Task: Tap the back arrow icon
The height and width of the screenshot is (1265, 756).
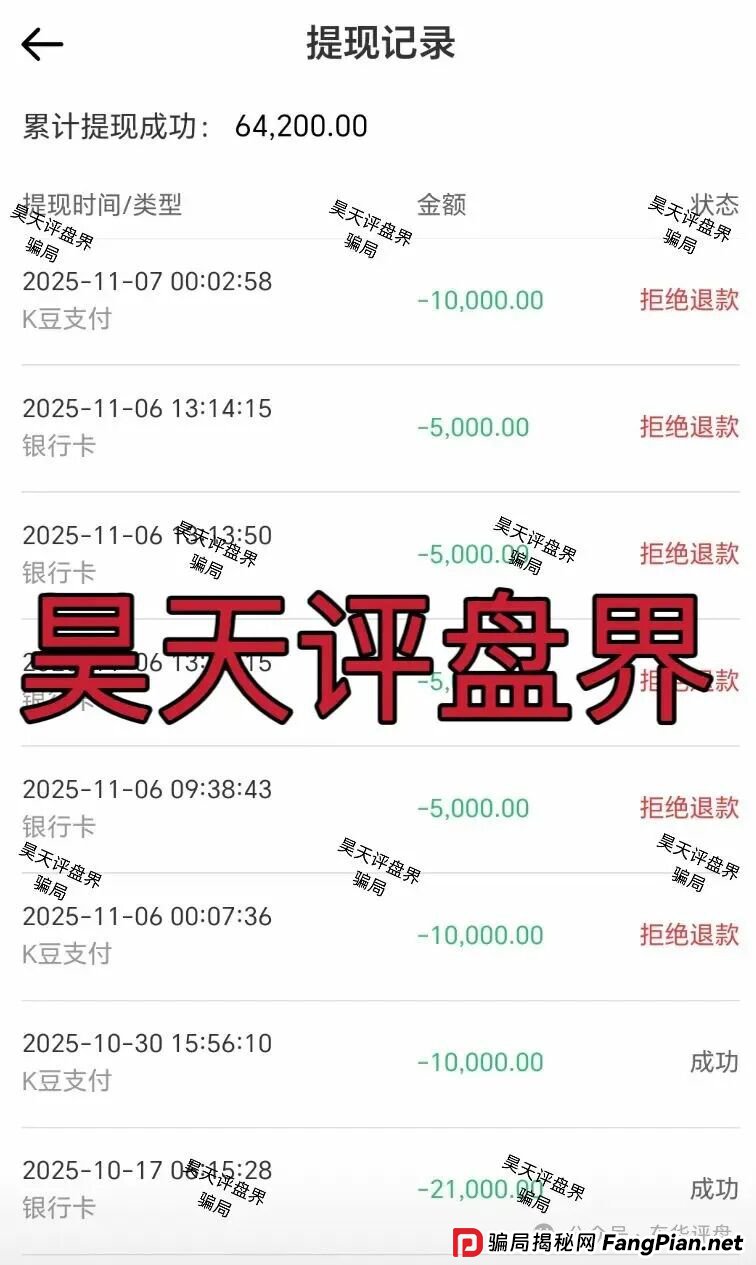Action: click(41, 42)
